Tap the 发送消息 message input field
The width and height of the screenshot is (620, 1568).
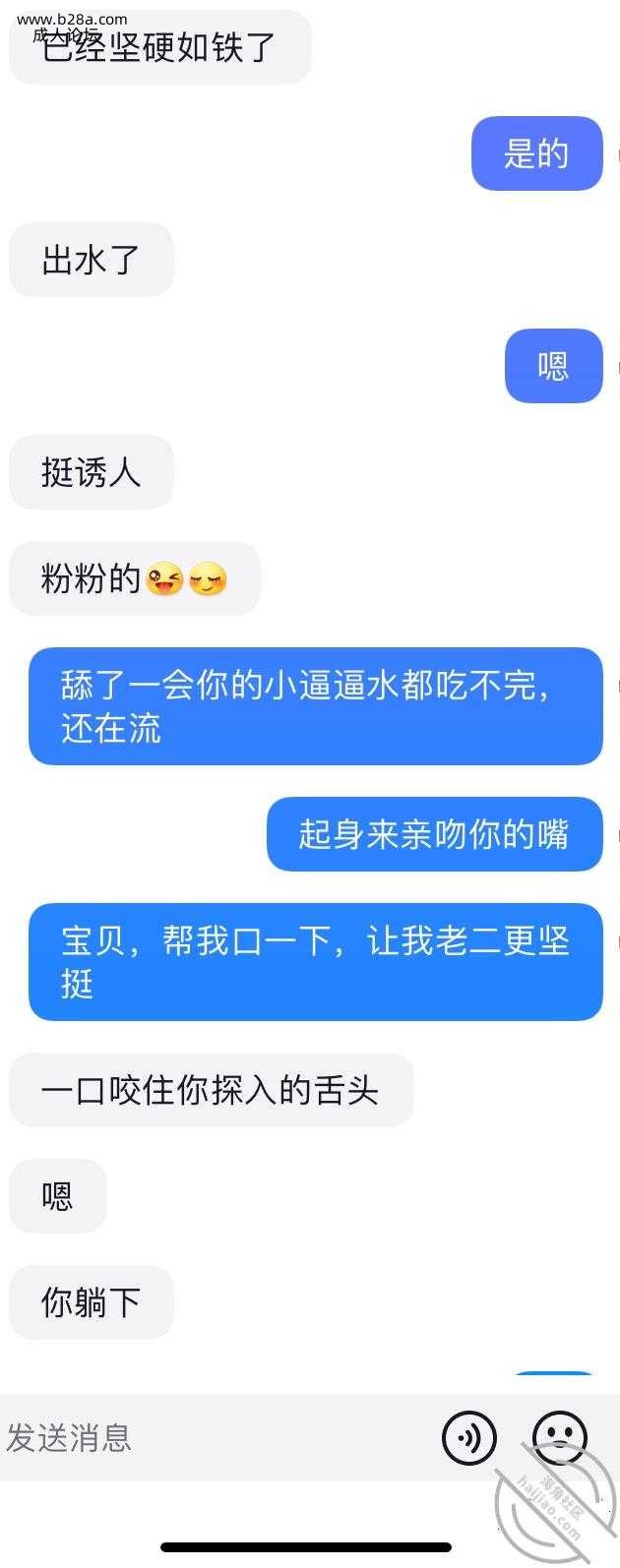(197, 1438)
